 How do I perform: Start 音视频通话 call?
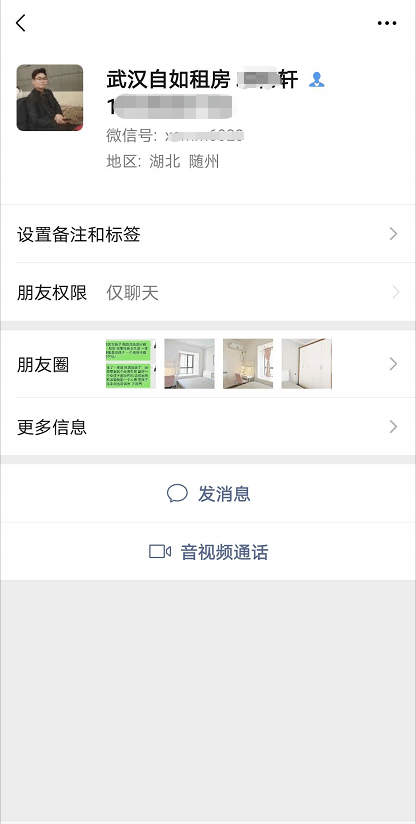click(208, 552)
